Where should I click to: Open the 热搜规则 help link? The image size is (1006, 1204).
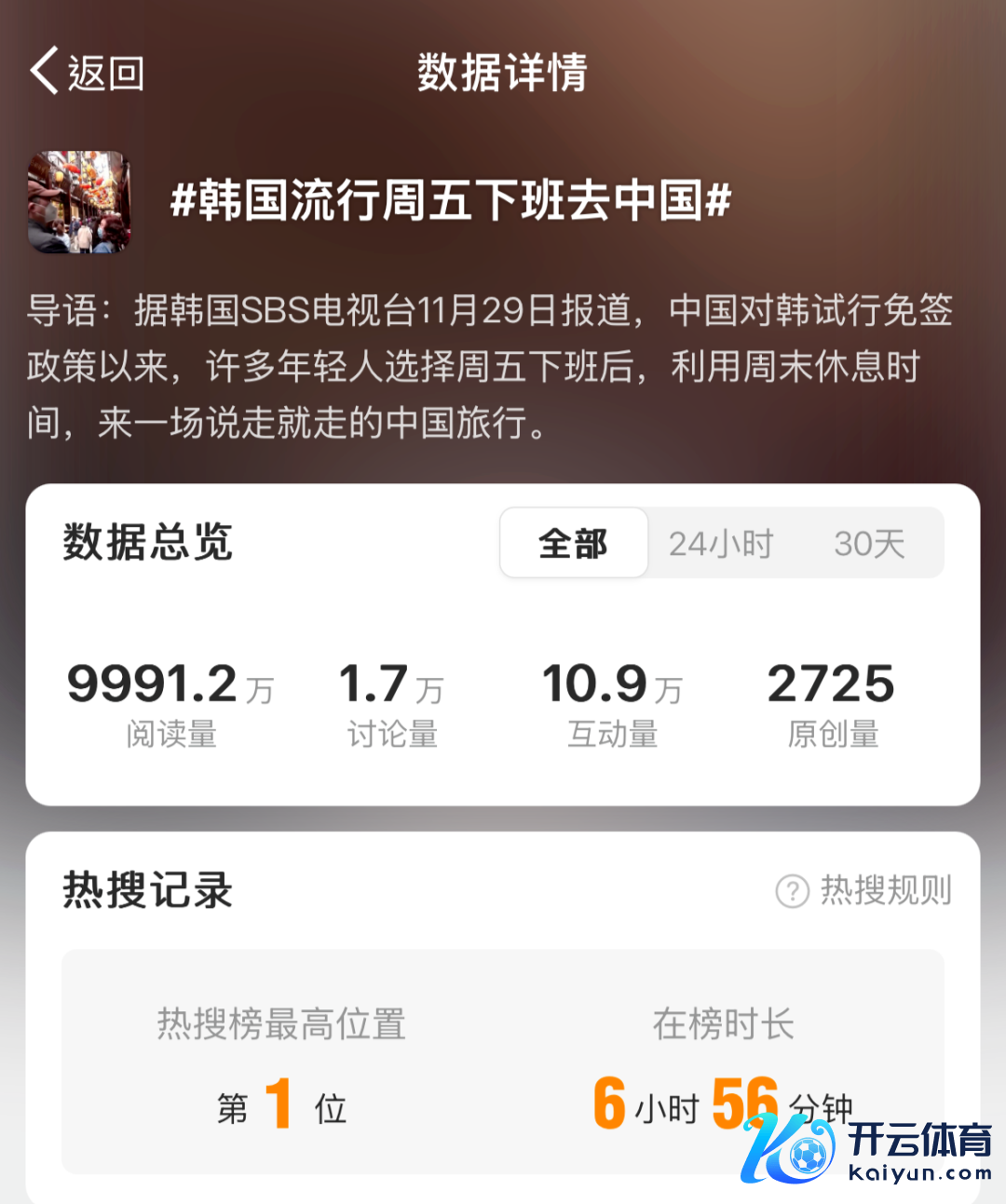(864, 890)
